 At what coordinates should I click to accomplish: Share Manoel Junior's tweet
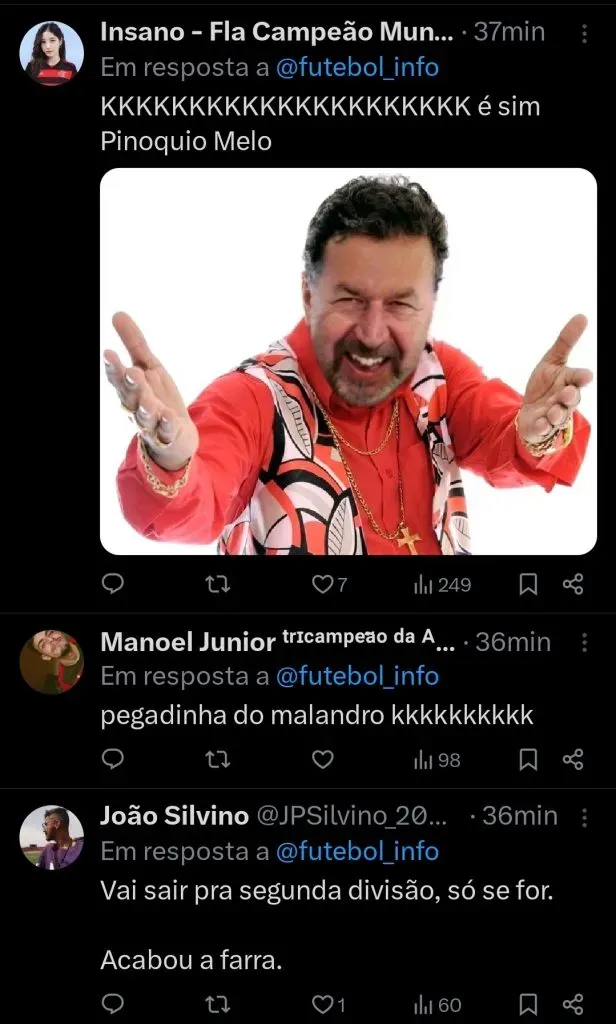573,760
